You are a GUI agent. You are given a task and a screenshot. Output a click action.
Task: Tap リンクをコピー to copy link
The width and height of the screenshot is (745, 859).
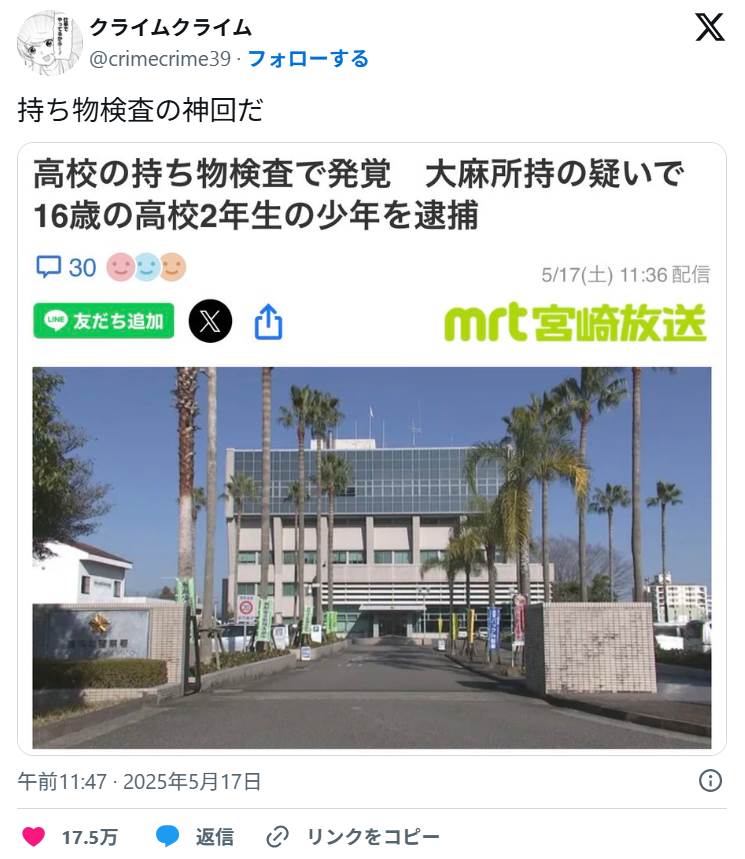click(x=352, y=836)
